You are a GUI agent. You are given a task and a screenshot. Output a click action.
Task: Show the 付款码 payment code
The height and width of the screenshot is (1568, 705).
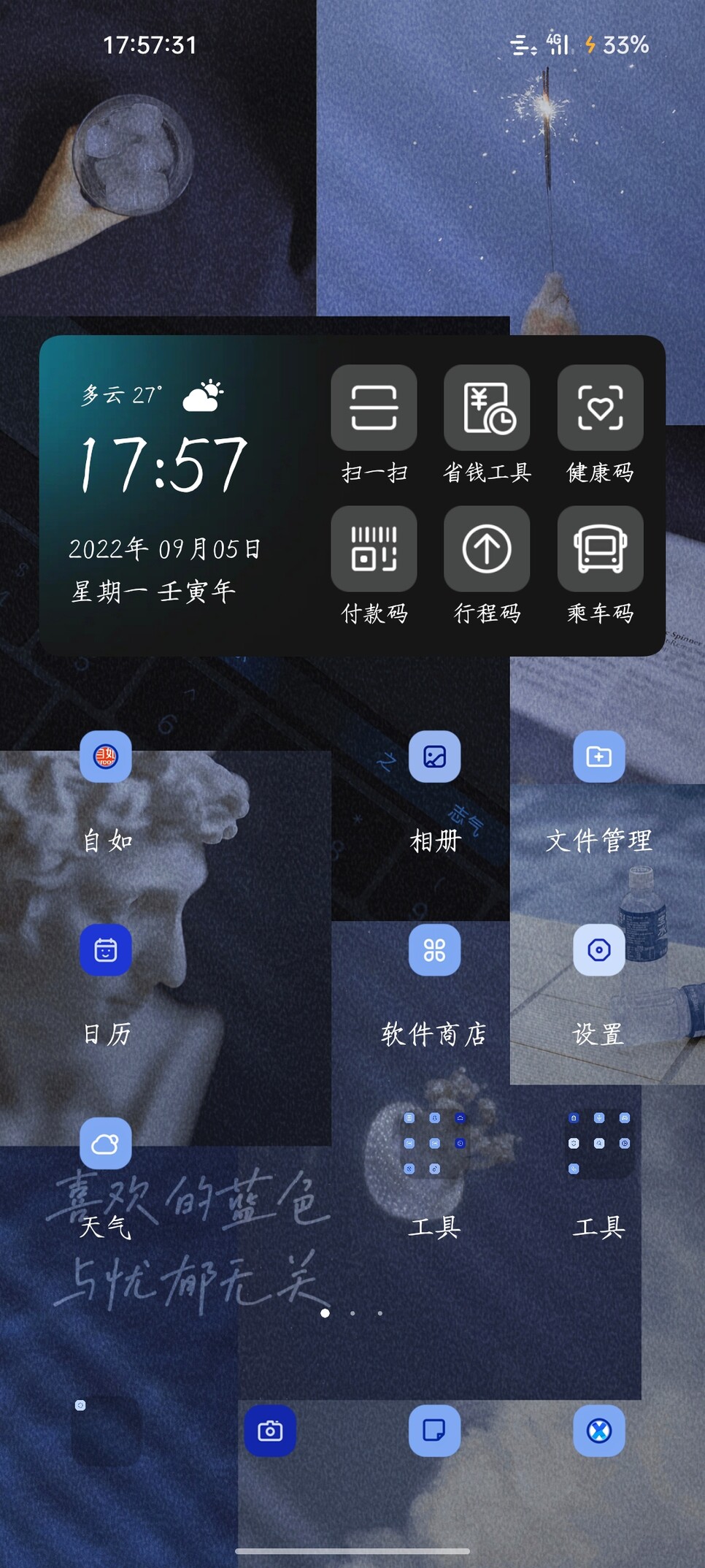coord(374,548)
